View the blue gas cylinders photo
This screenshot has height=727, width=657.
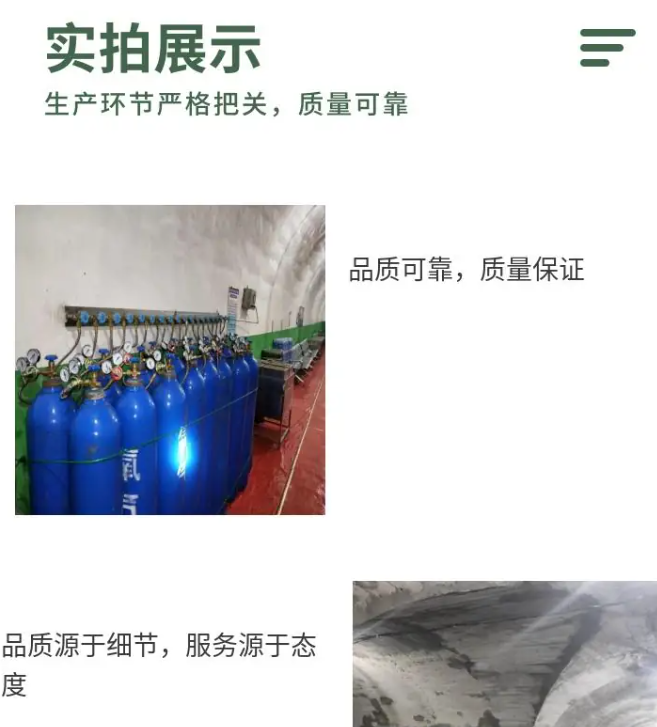tap(170, 360)
